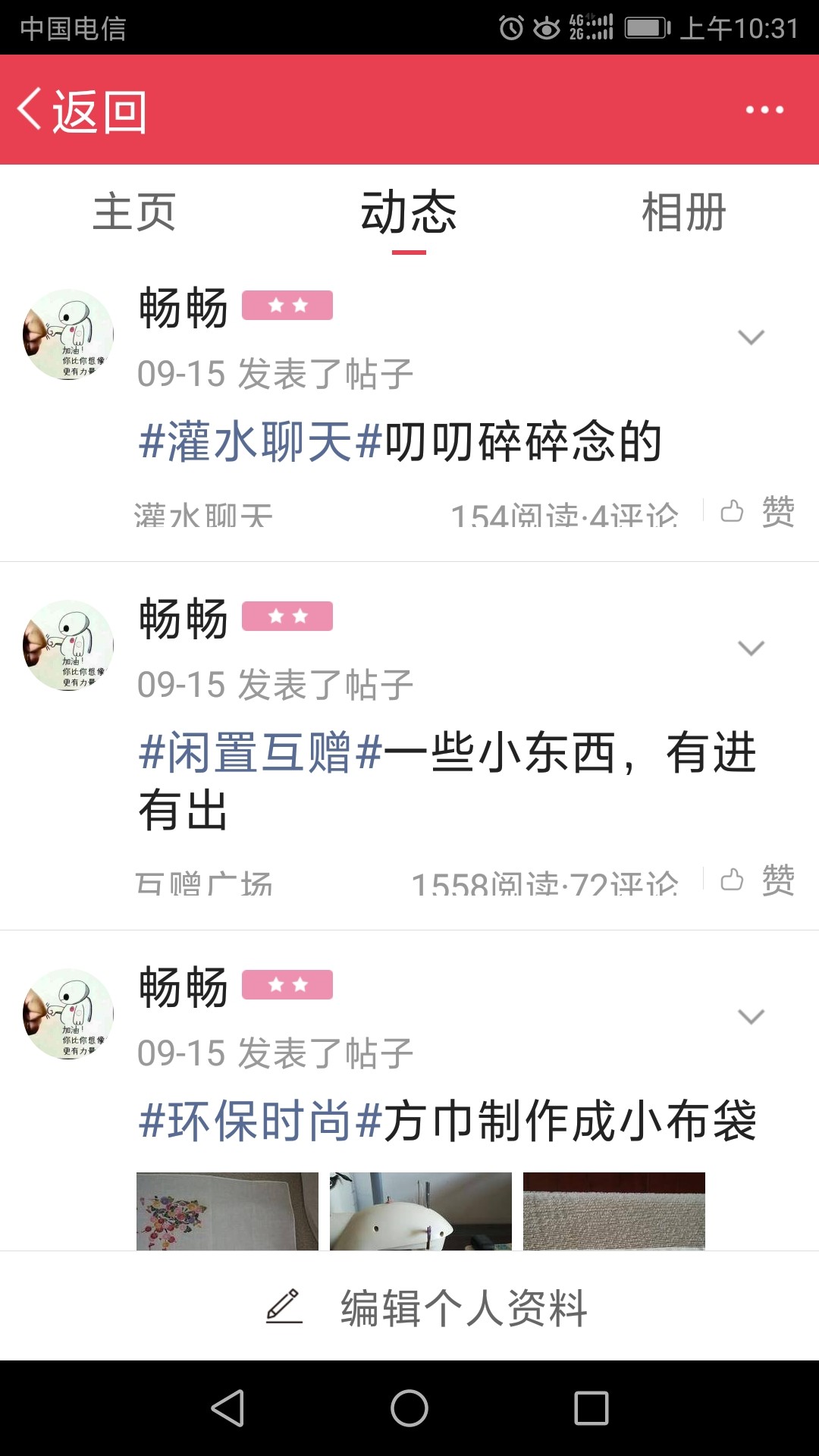Select the 动态 tab
The image size is (819, 1456).
click(x=409, y=212)
